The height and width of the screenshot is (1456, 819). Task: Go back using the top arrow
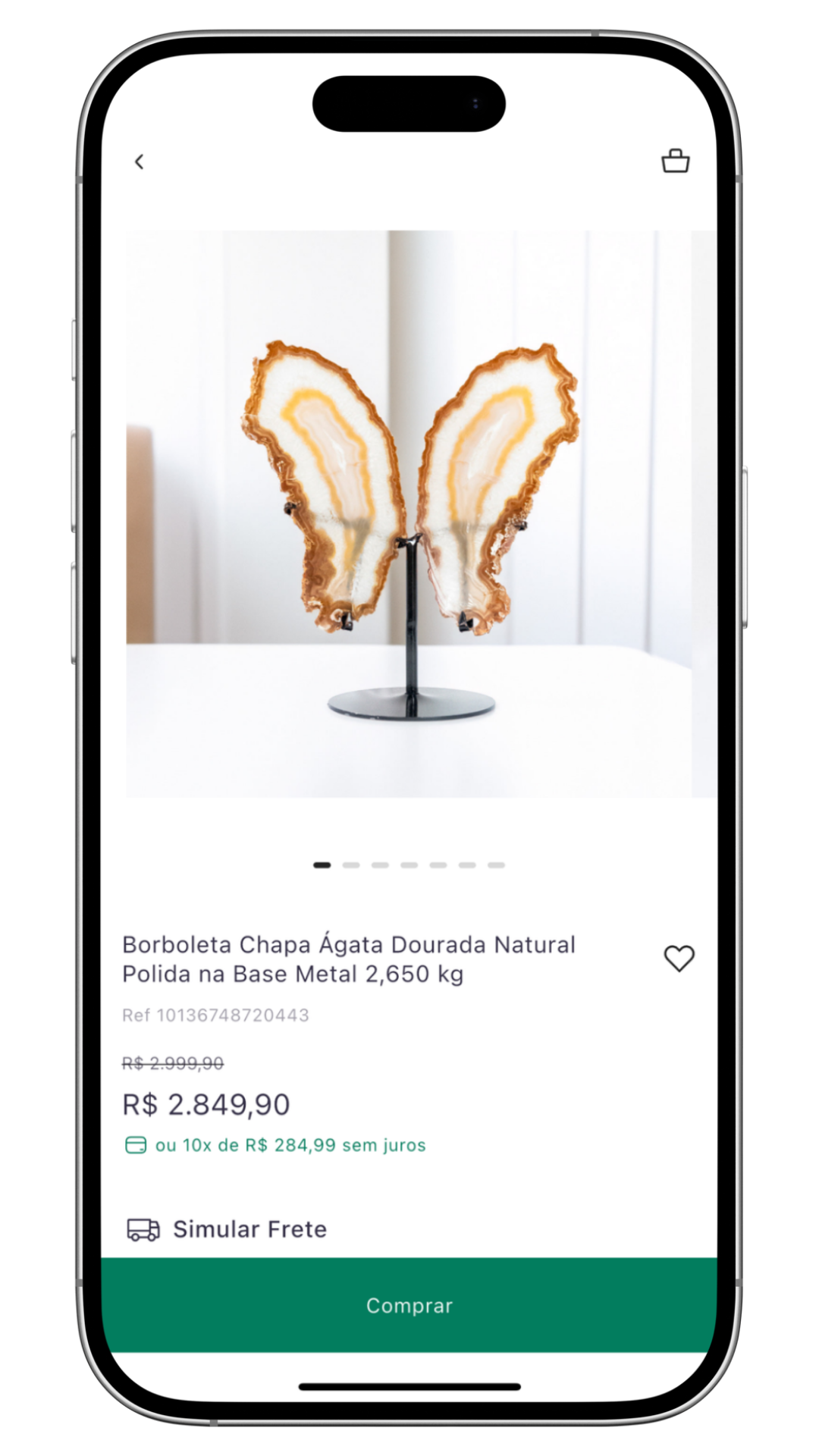pyautogui.click(x=140, y=162)
